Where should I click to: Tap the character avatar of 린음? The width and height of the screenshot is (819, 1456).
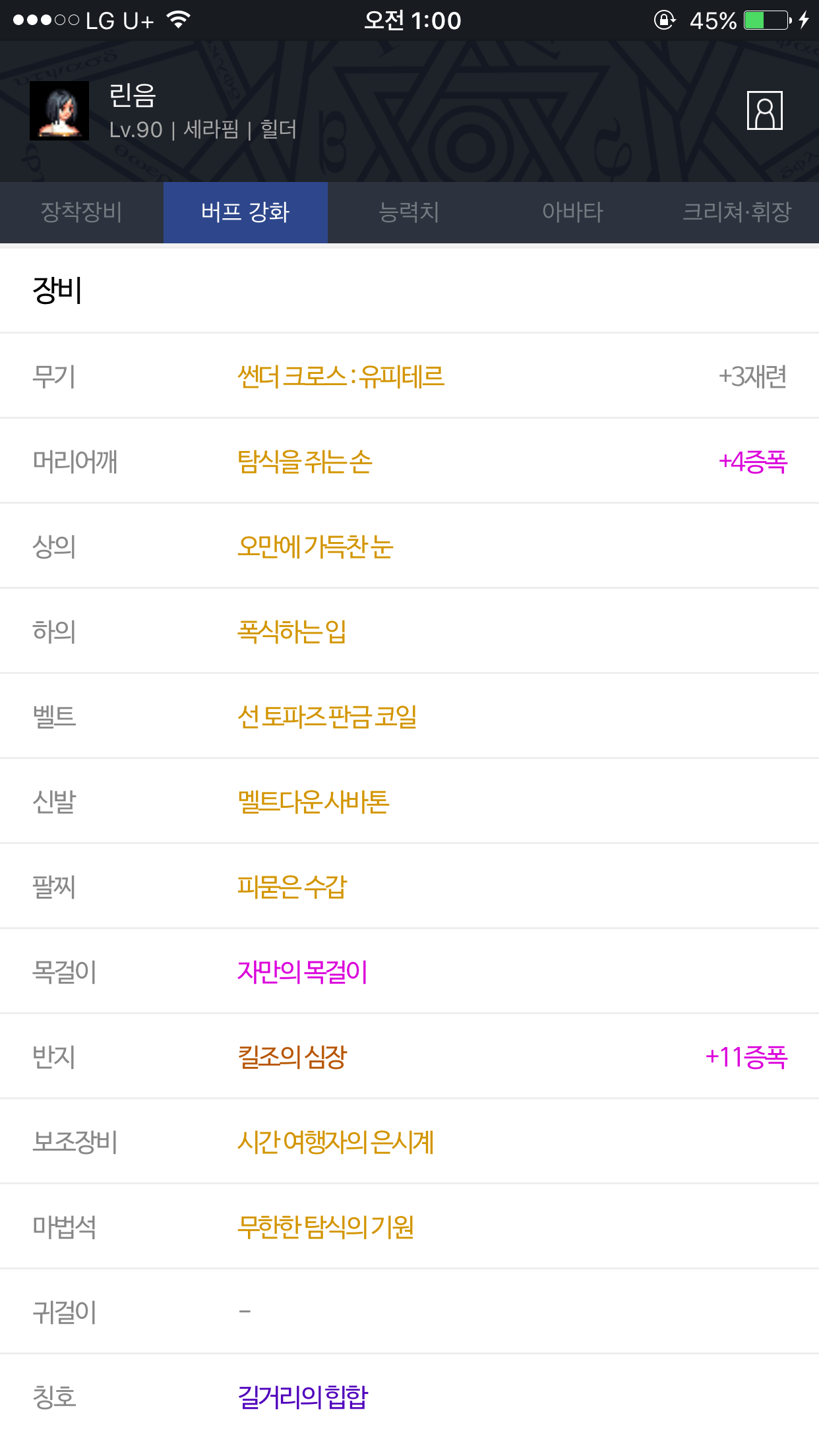pos(59,111)
